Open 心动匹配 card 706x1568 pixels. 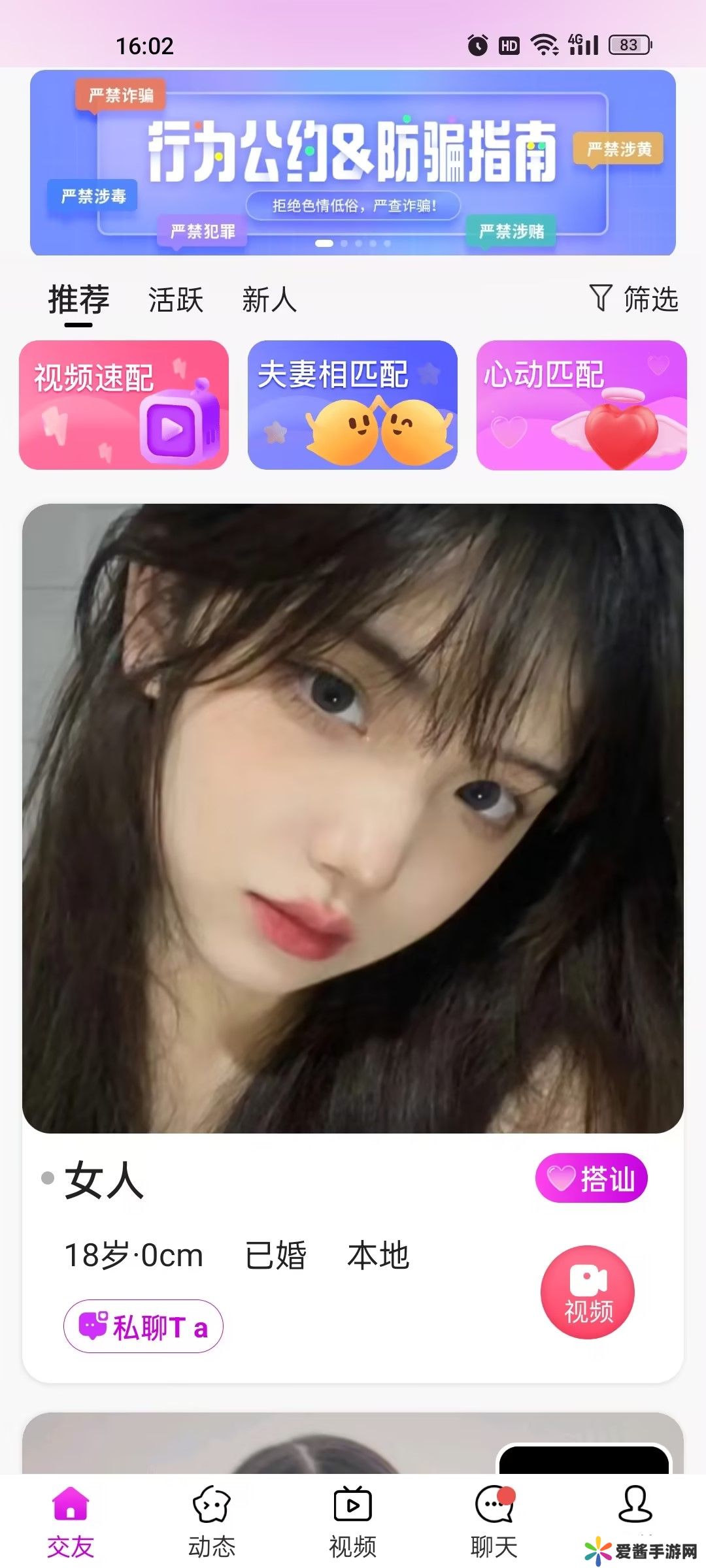pos(581,404)
